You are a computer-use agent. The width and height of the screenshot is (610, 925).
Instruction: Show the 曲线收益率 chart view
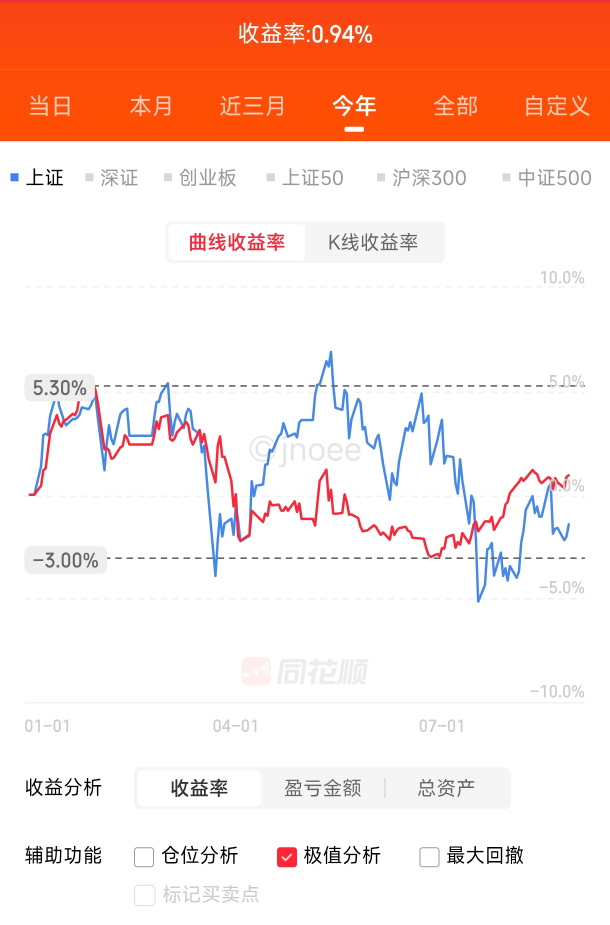click(x=237, y=242)
